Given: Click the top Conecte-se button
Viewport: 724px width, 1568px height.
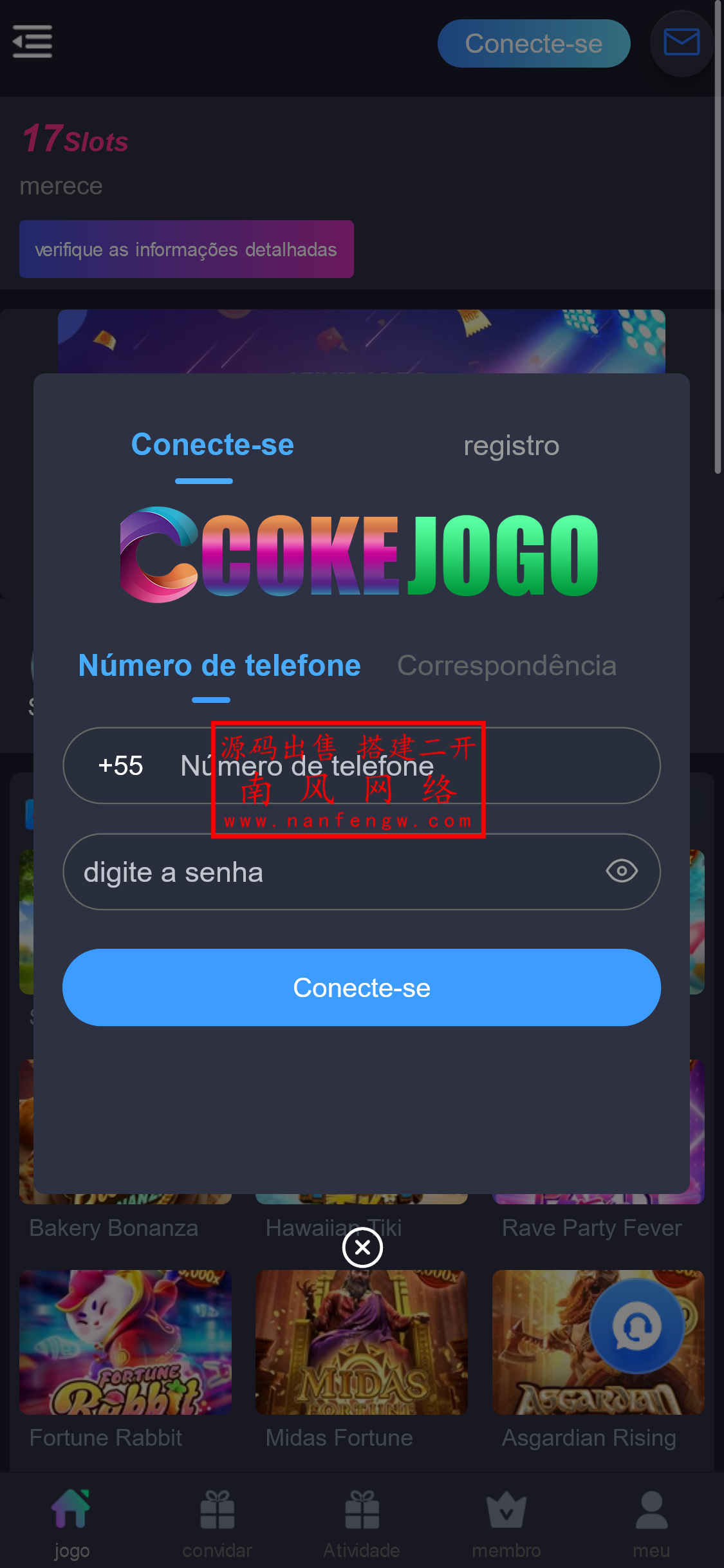Looking at the screenshot, I should [534, 43].
